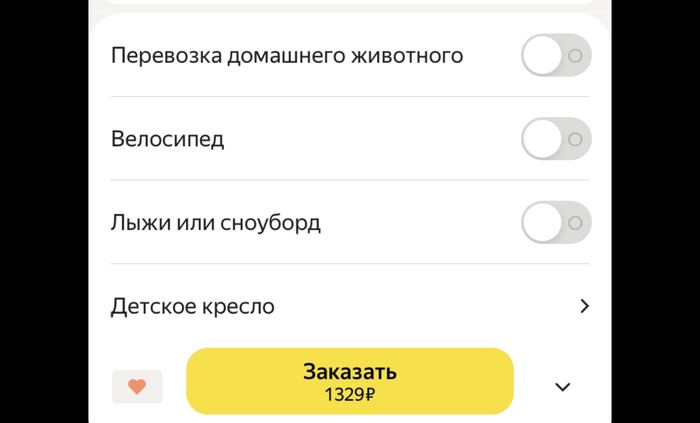
Task: Open the Детское кресло options
Action: pyautogui.click(x=350, y=306)
